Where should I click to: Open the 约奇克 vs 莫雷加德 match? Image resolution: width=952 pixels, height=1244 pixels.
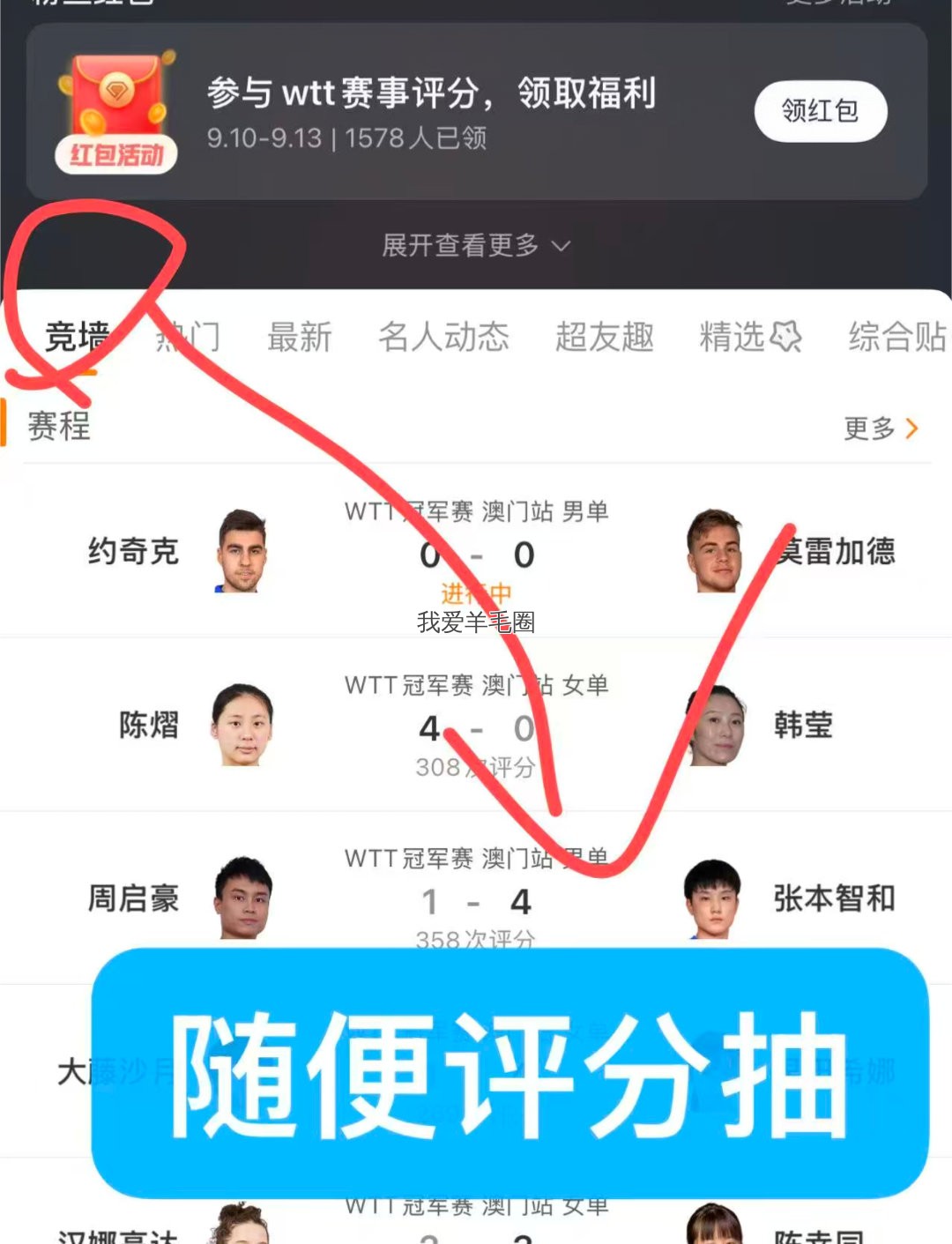476,550
